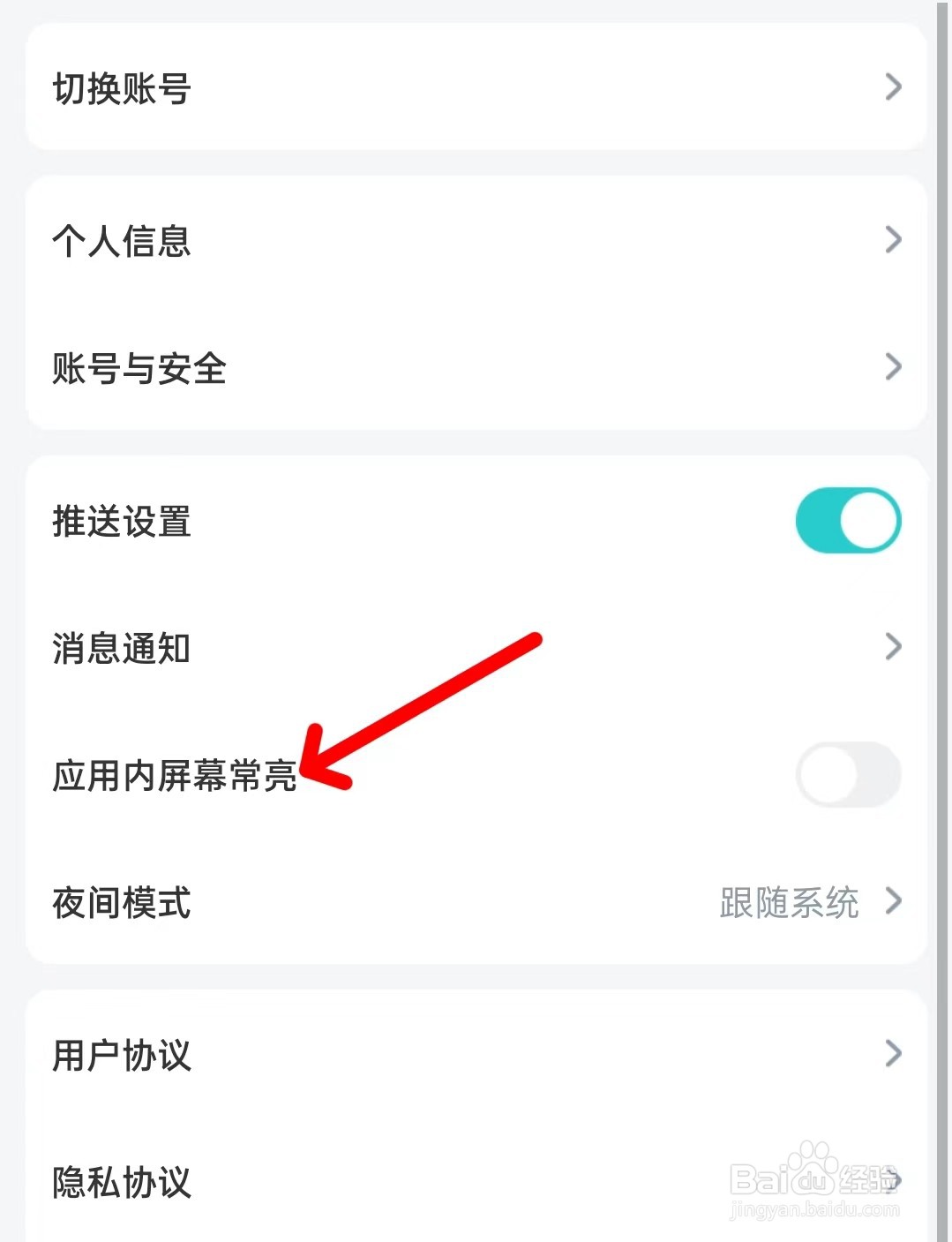
Task: Tap 跟随系统 to change night mode
Action: click(790, 902)
